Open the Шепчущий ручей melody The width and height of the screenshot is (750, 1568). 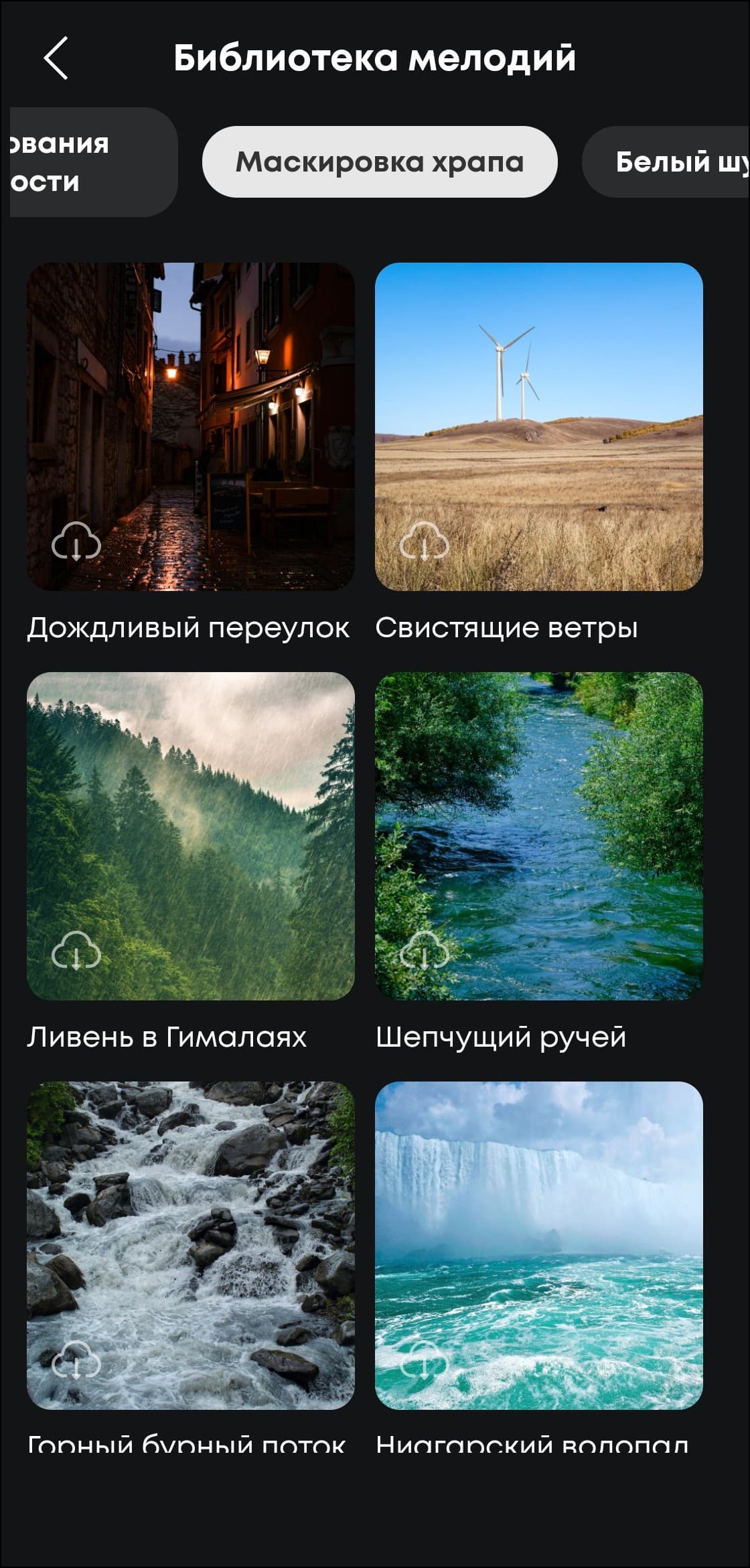coord(539,836)
